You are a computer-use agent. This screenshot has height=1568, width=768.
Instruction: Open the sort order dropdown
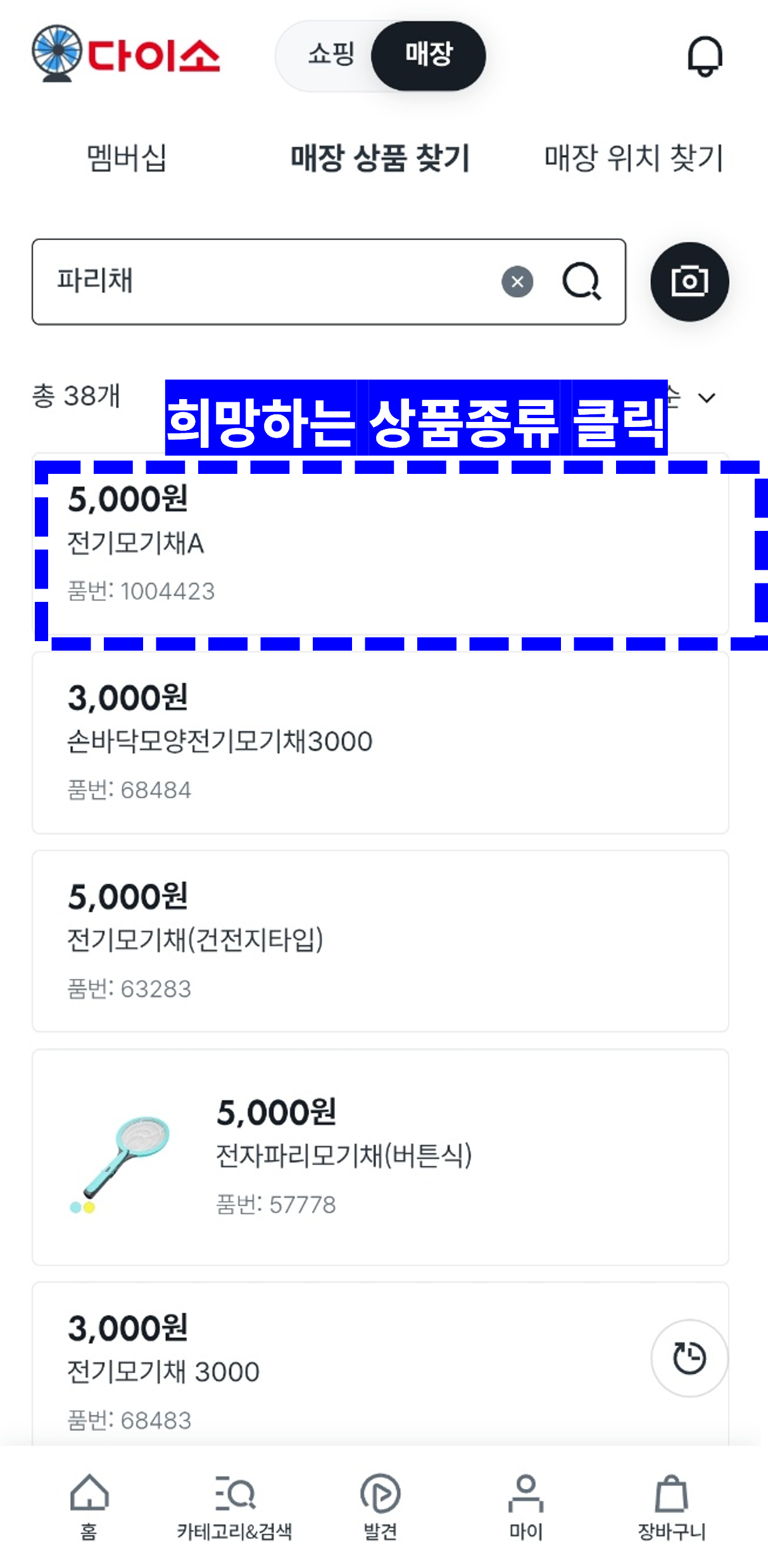706,398
